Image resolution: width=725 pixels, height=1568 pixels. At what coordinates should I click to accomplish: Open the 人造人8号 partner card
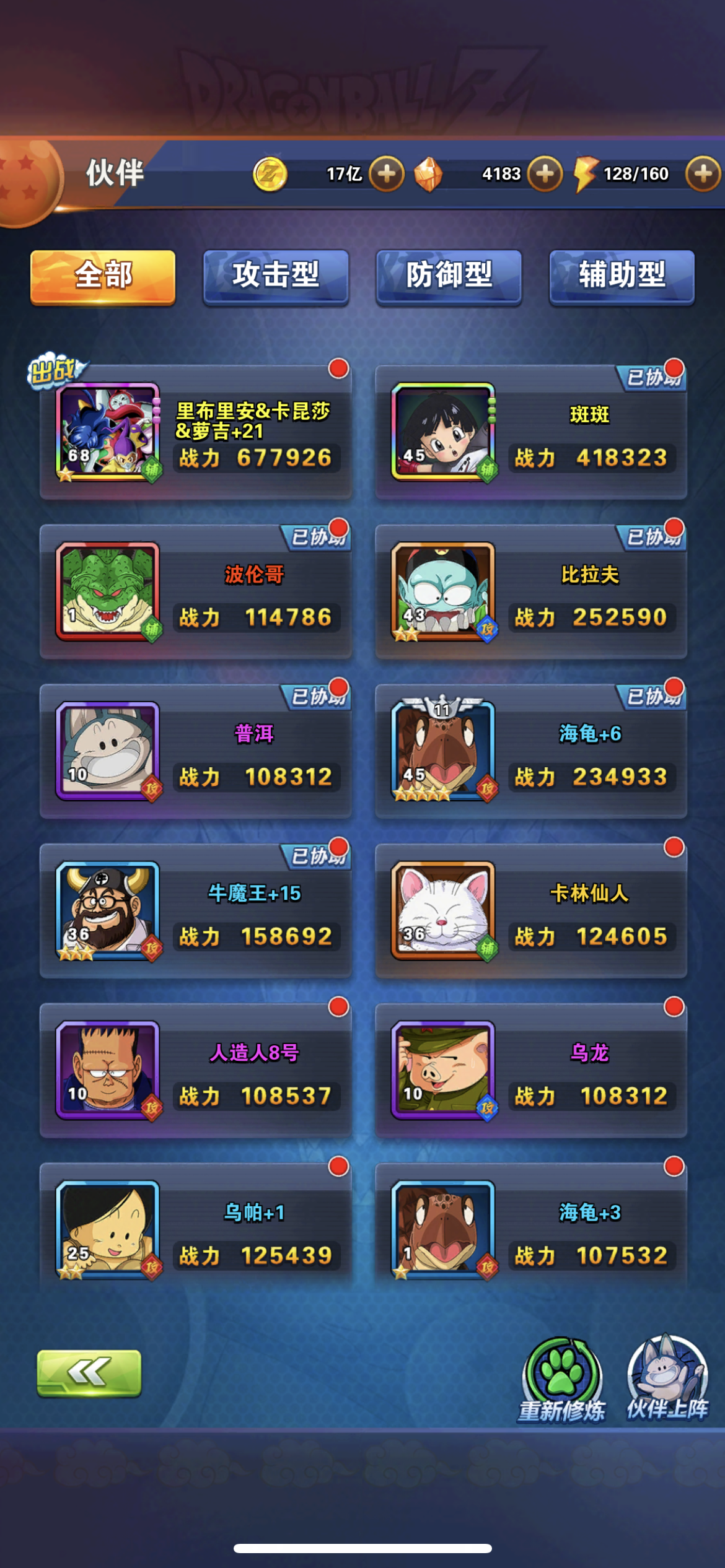[x=196, y=1072]
